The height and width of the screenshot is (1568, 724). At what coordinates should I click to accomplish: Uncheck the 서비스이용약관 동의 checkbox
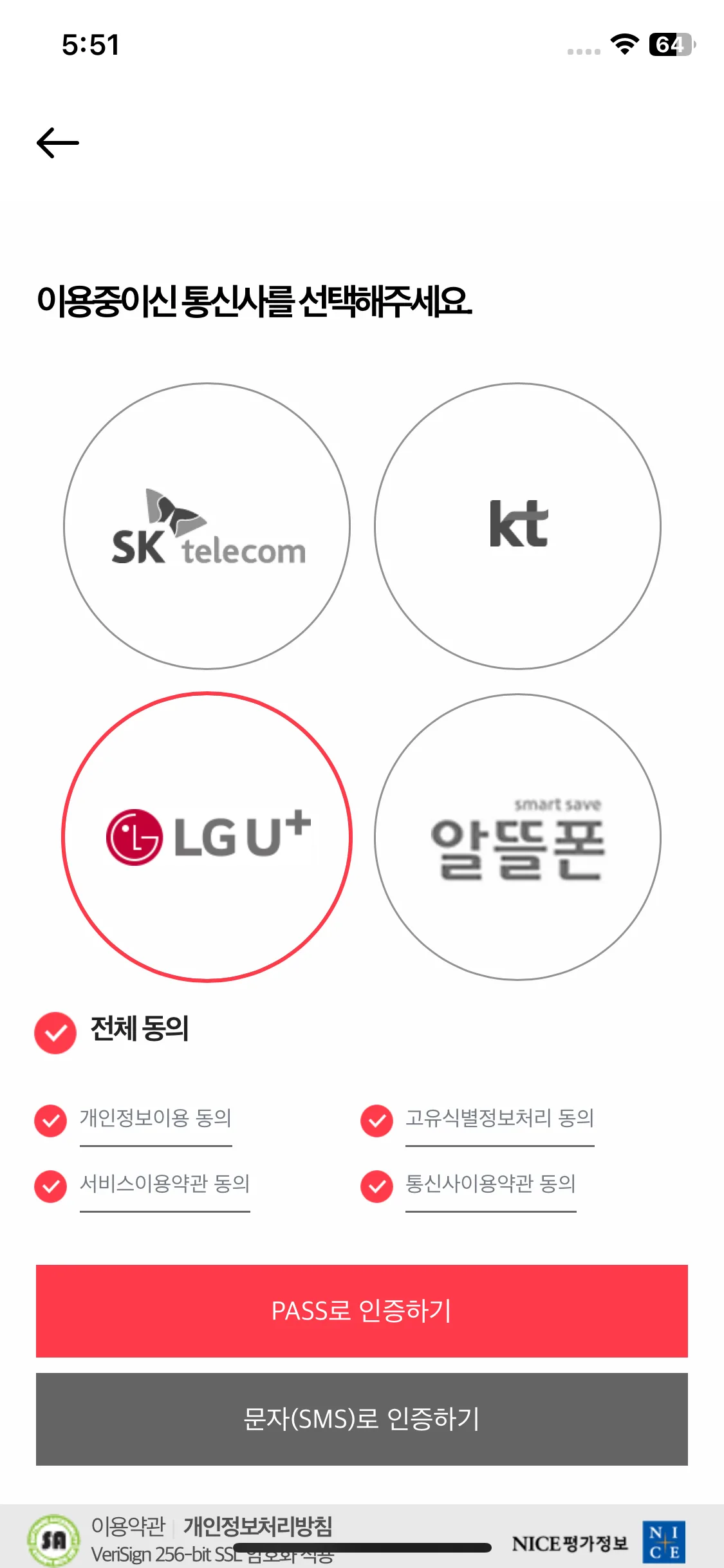[x=51, y=1186]
